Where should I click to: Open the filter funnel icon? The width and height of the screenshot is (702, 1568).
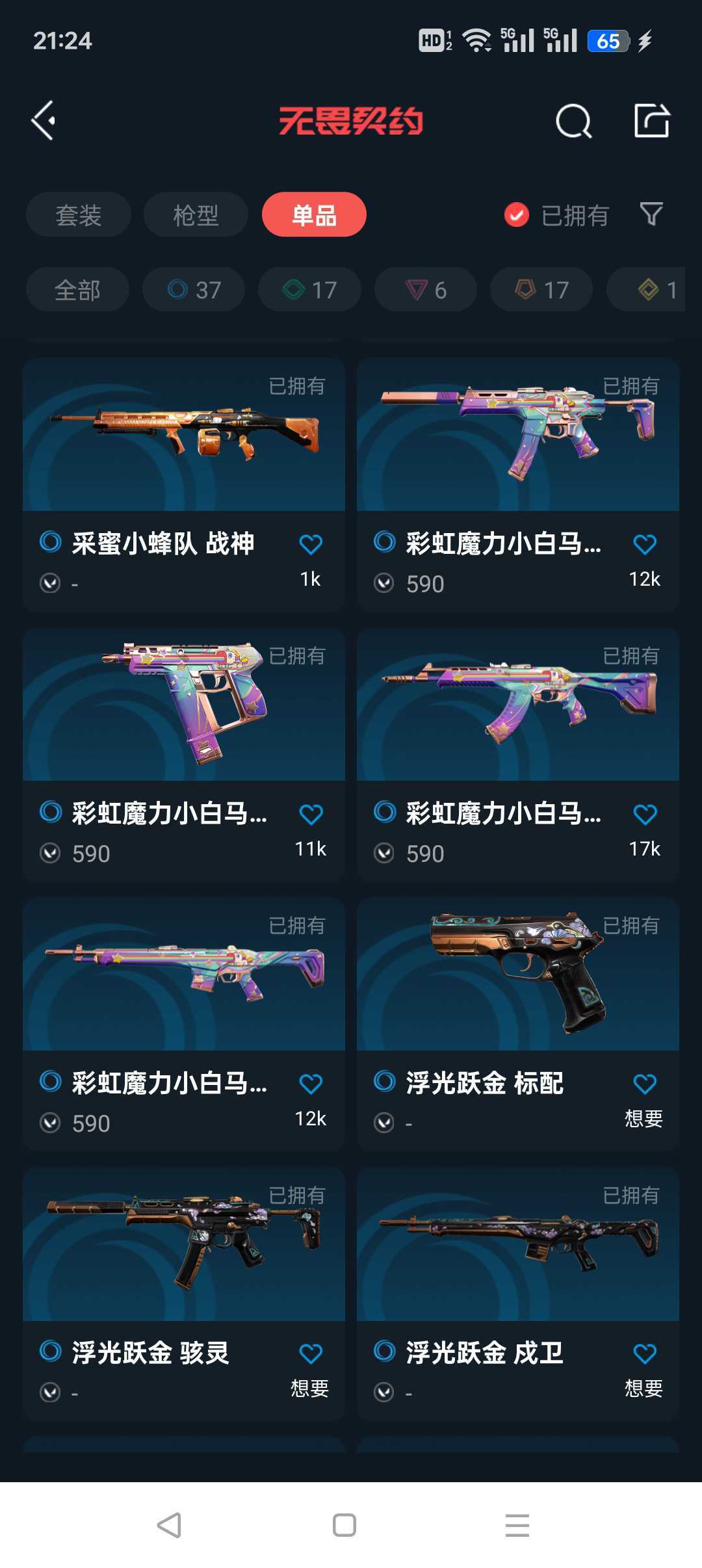pyautogui.click(x=651, y=214)
